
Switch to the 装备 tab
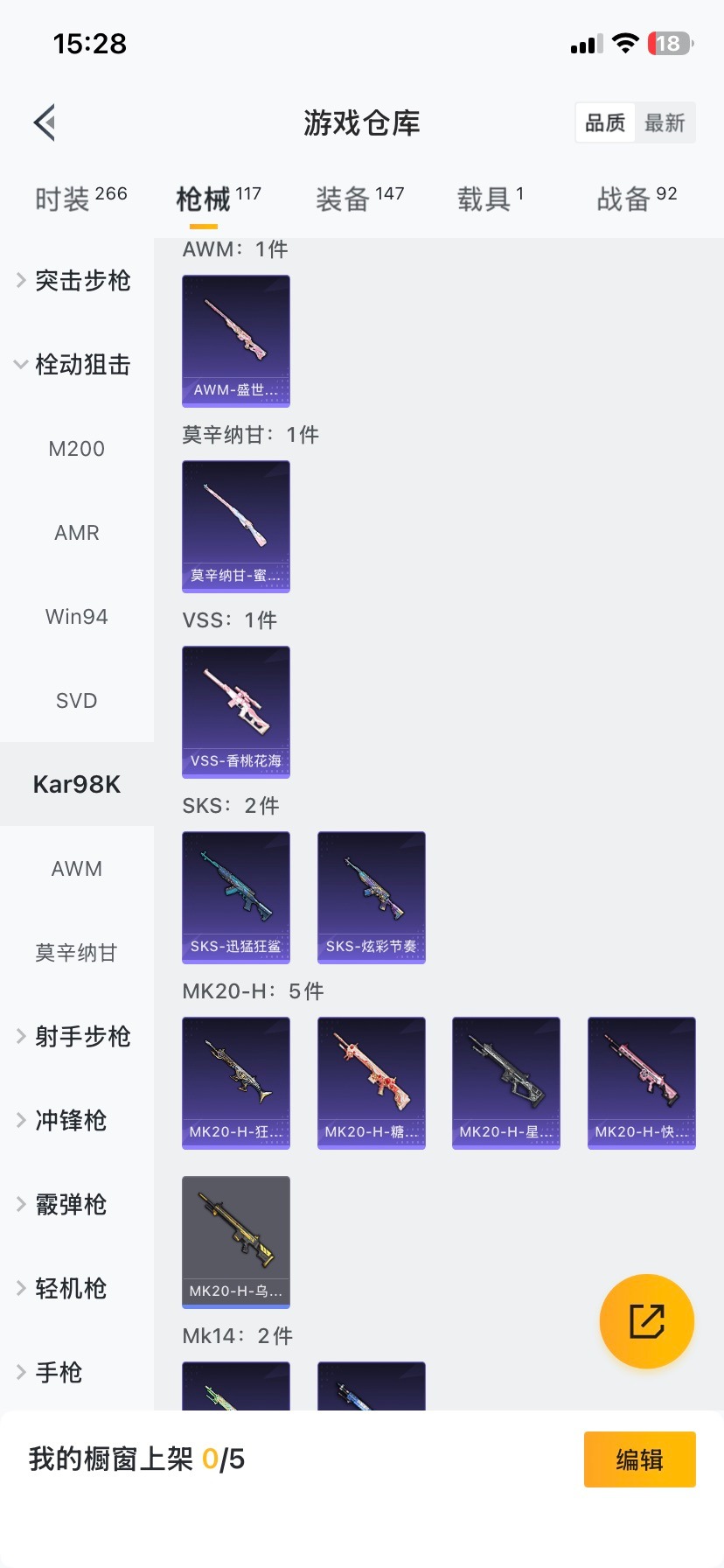(359, 199)
